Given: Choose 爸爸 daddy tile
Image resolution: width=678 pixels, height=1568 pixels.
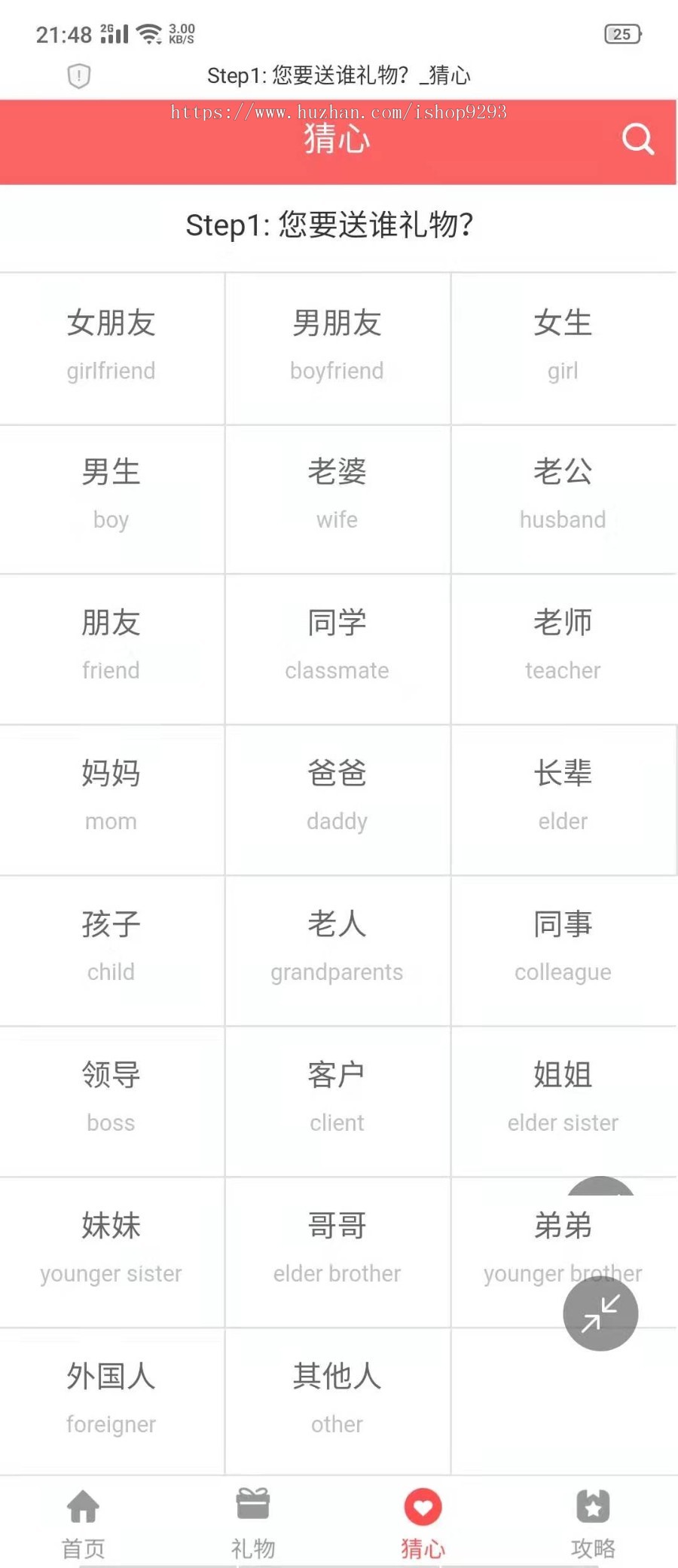Looking at the screenshot, I should point(337,796).
